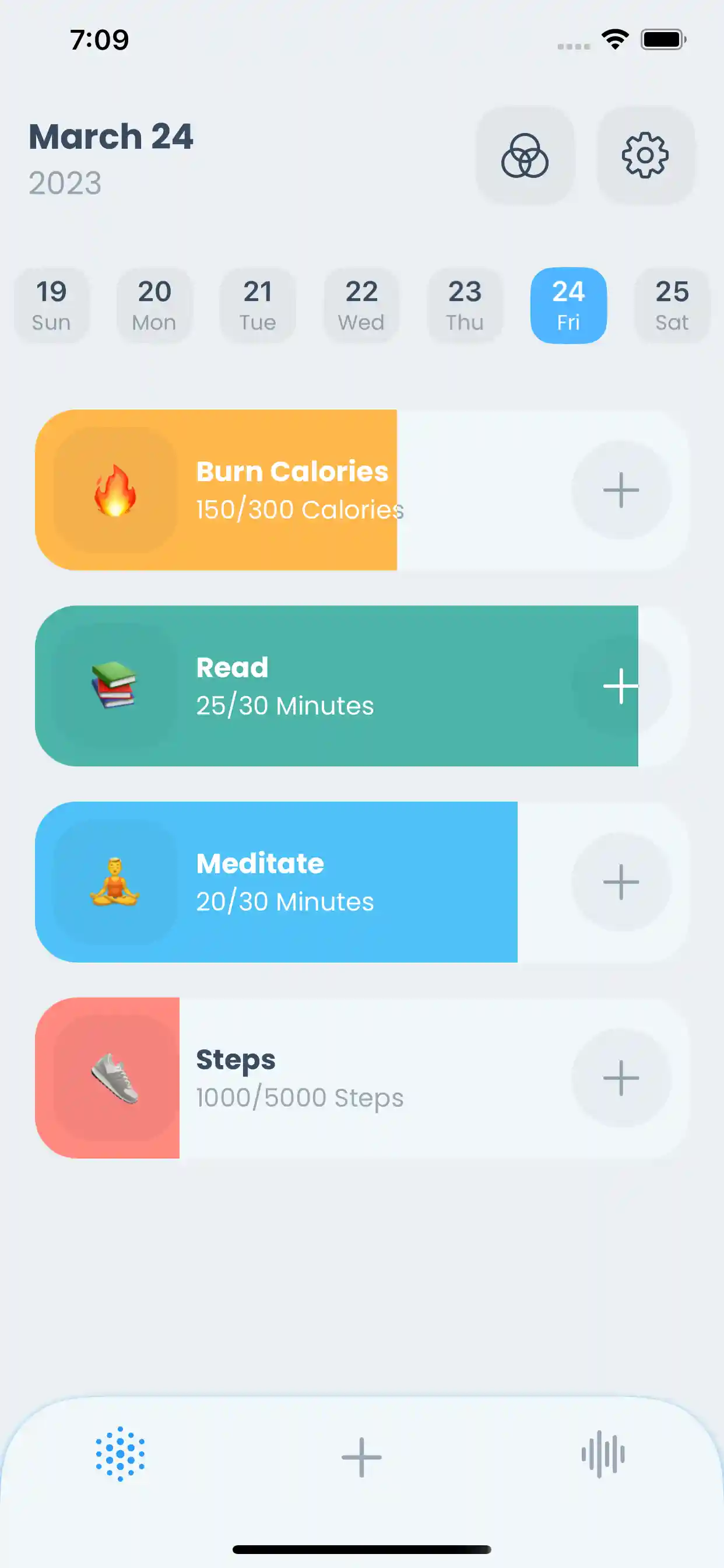Tap the bottom bar plus to add habit
Viewport: 724px width, 1568px height.
click(361, 1457)
